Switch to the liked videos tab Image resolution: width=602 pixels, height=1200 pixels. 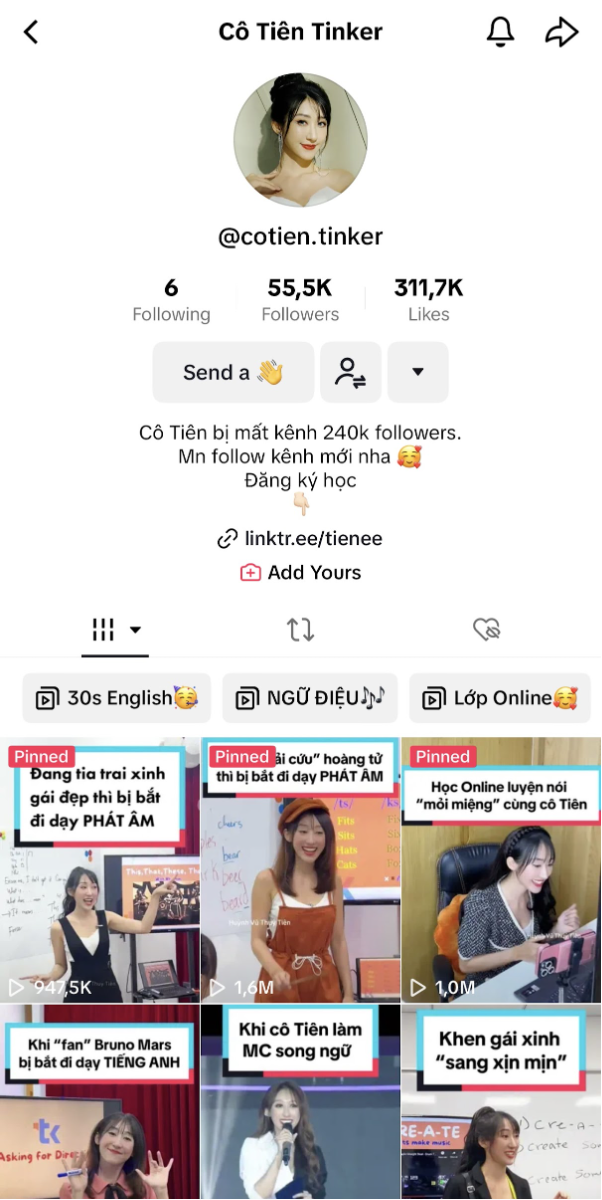tap(486, 629)
